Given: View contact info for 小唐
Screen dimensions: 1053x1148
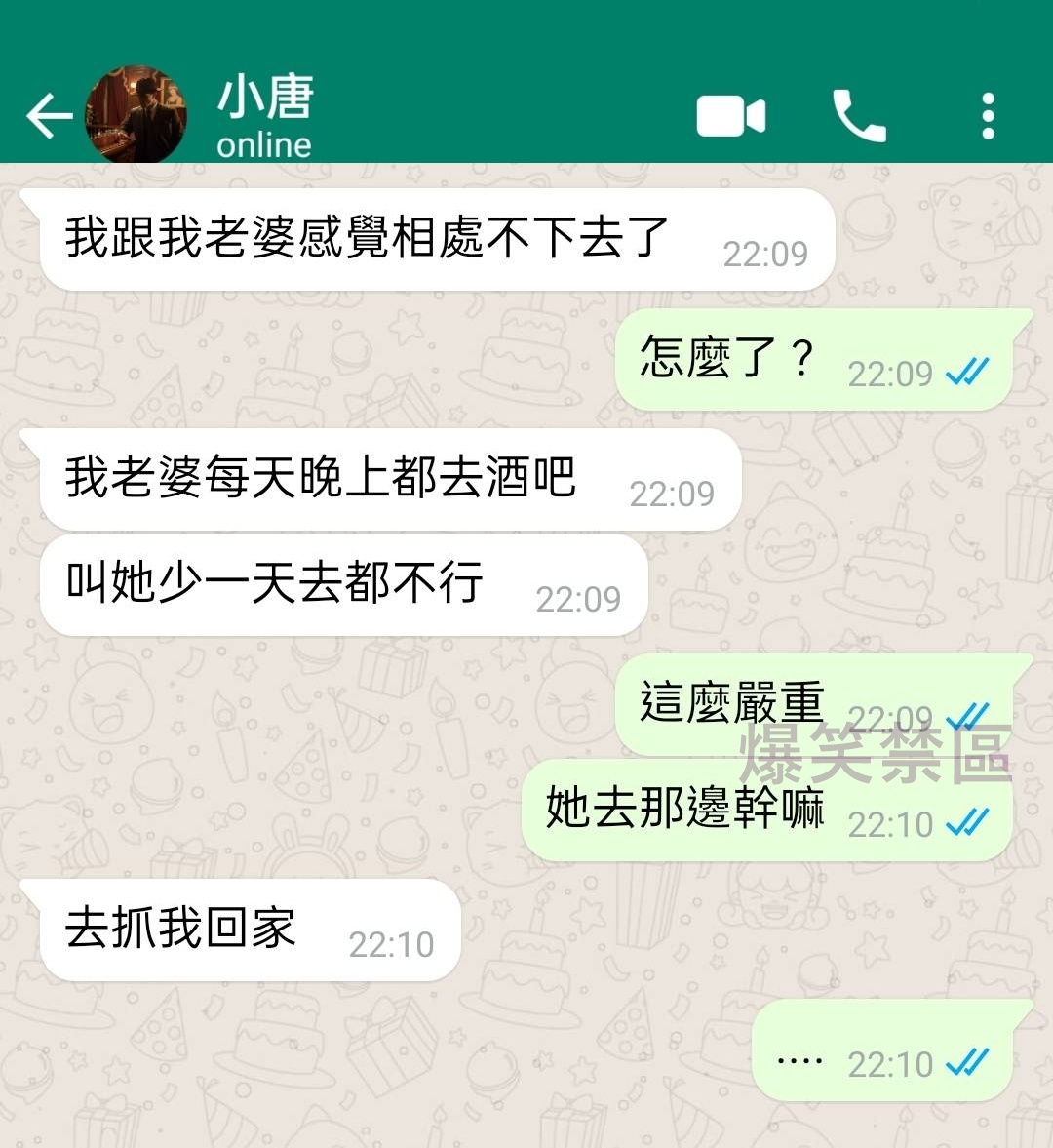Looking at the screenshot, I should [265, 117].
